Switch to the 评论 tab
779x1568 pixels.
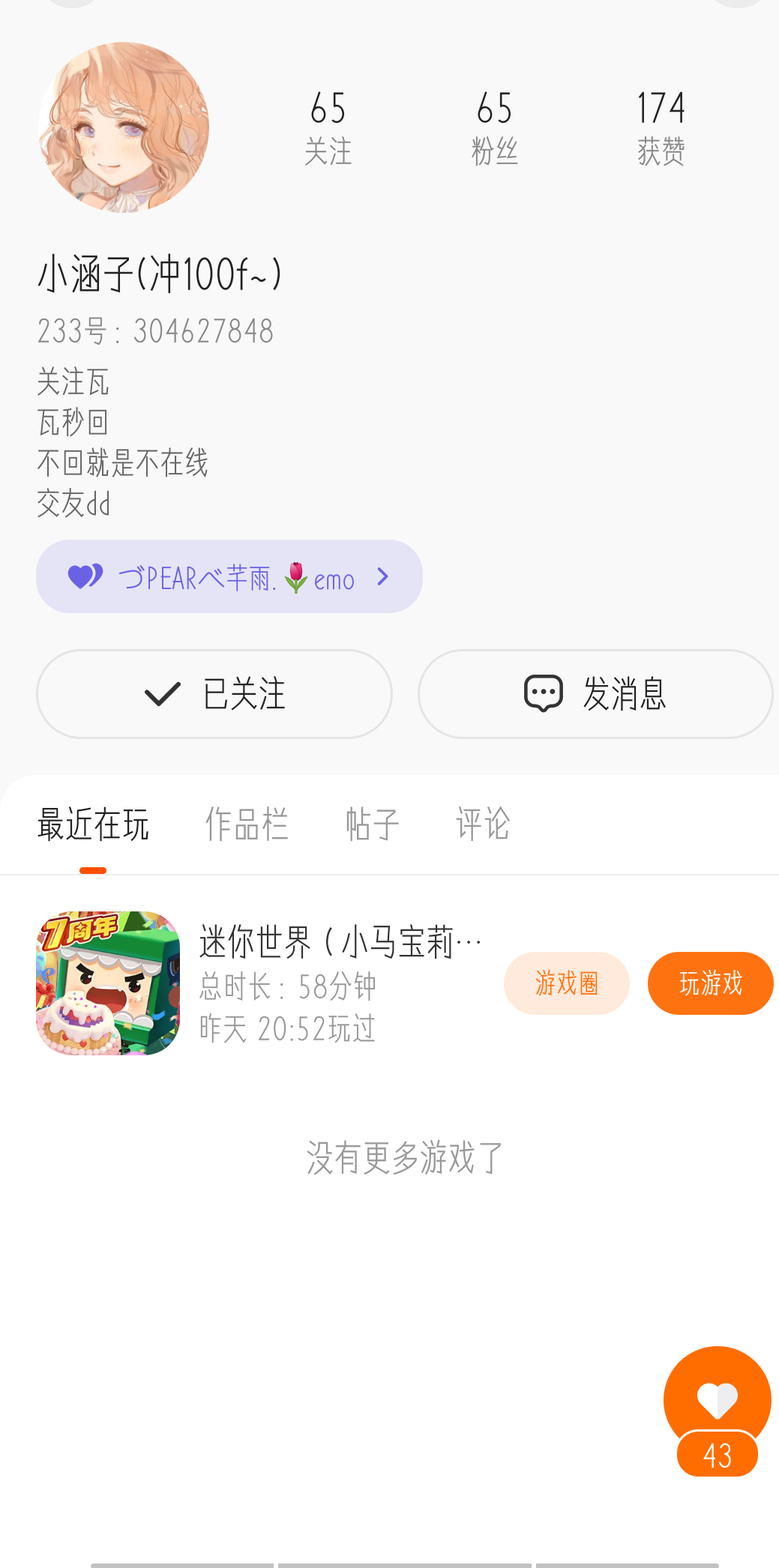point(483,824)
